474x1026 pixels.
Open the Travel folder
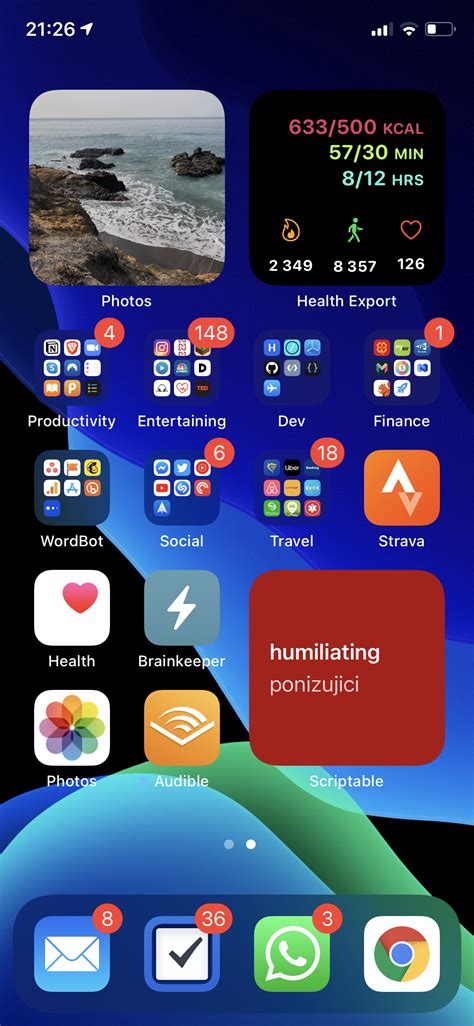point(292,487)
